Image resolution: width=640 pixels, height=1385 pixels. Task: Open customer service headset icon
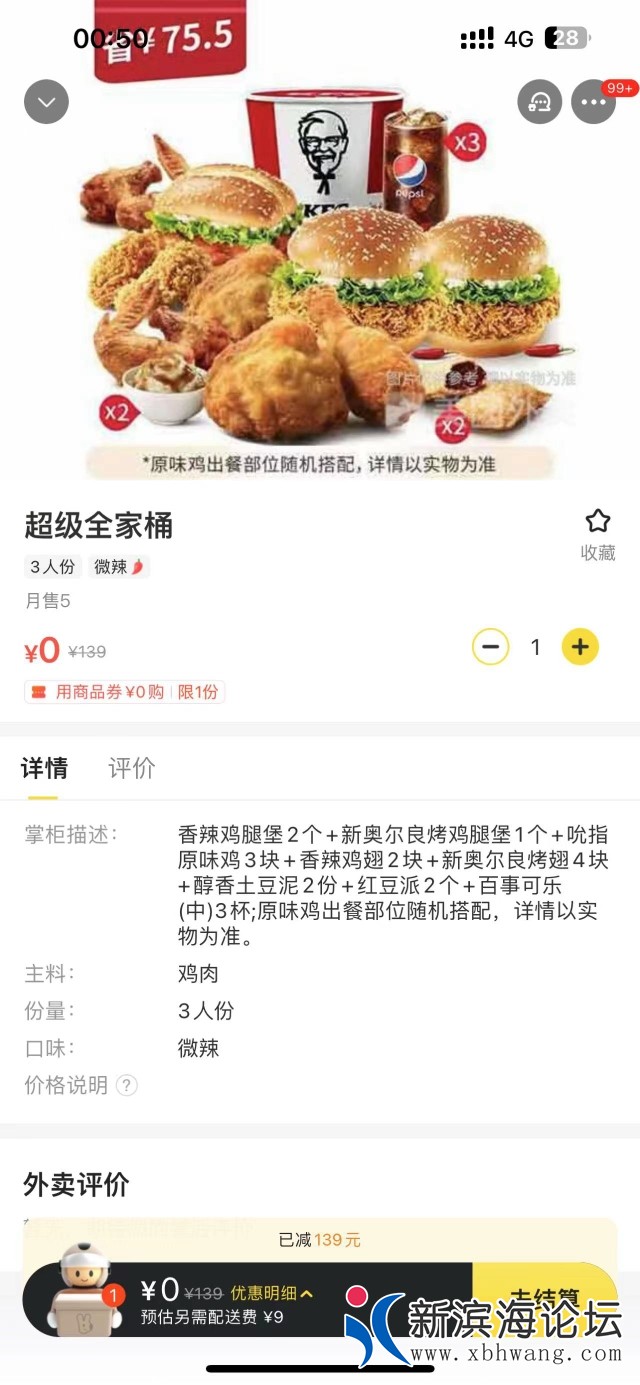tap(539, 101)
